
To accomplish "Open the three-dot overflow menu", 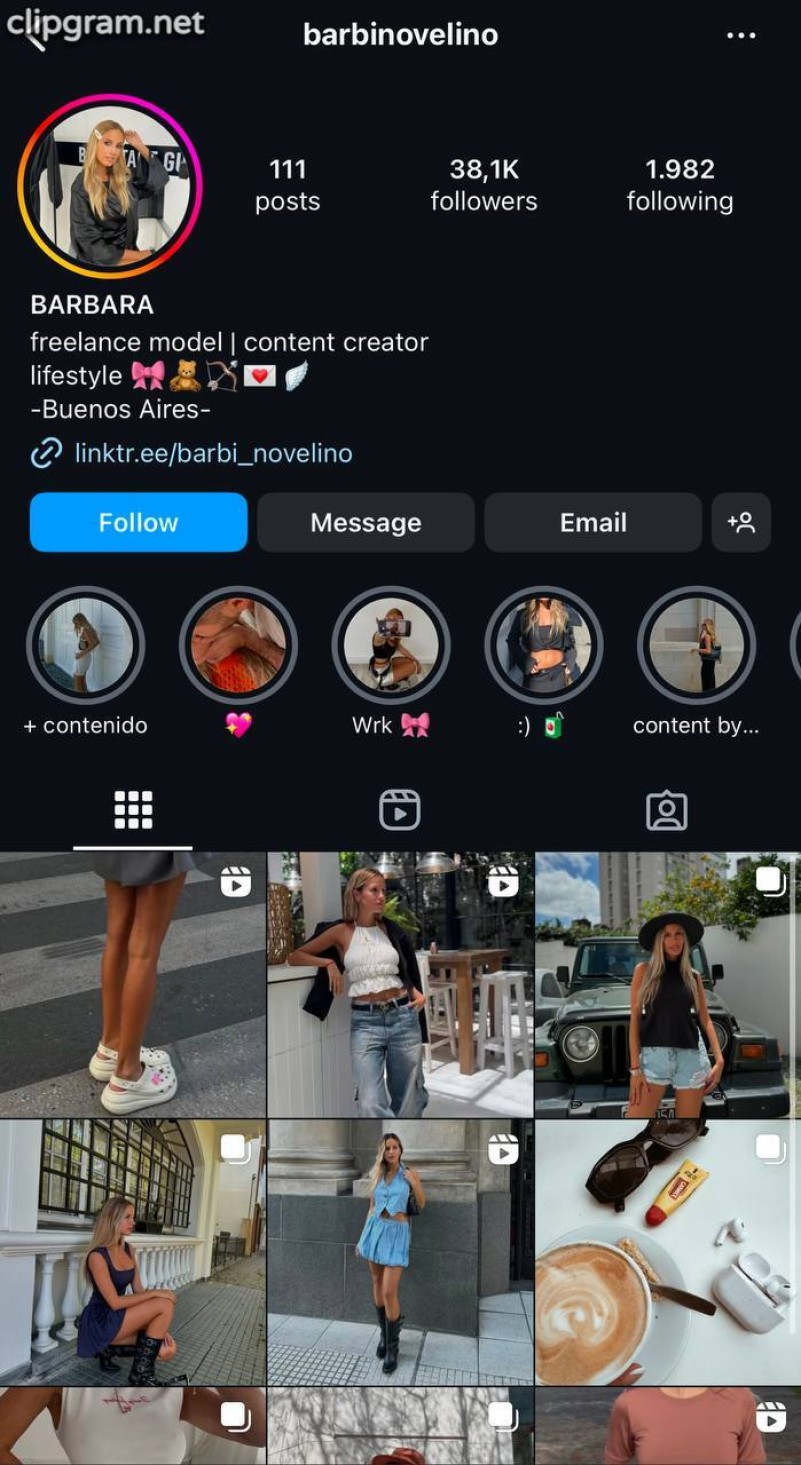I will (x=741, y=35).
